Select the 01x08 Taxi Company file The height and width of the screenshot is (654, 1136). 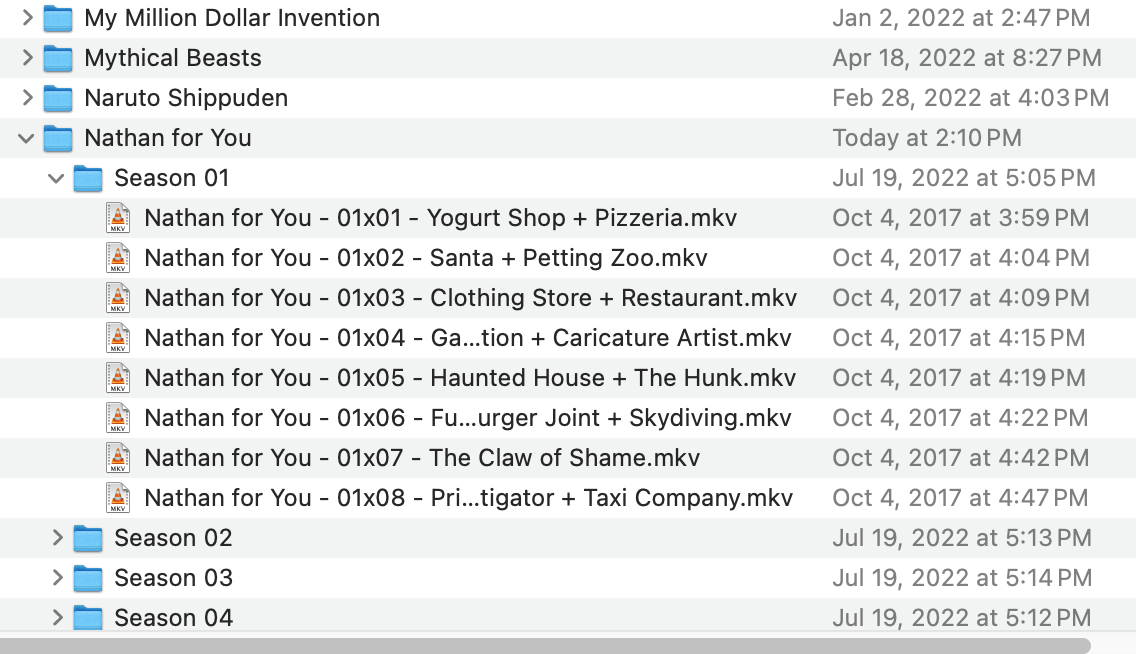click(468, 498)
